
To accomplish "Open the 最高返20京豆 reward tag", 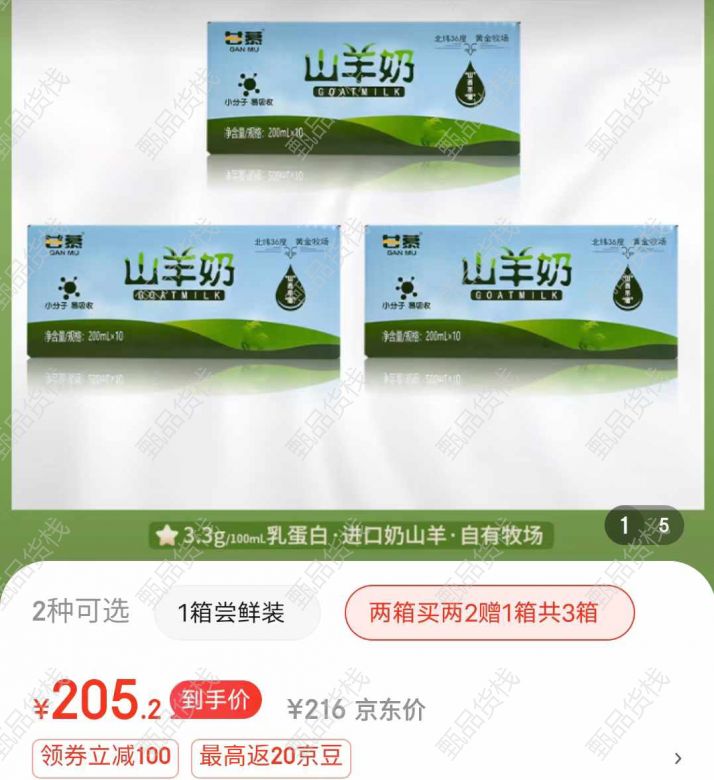I will coord(270,756).
